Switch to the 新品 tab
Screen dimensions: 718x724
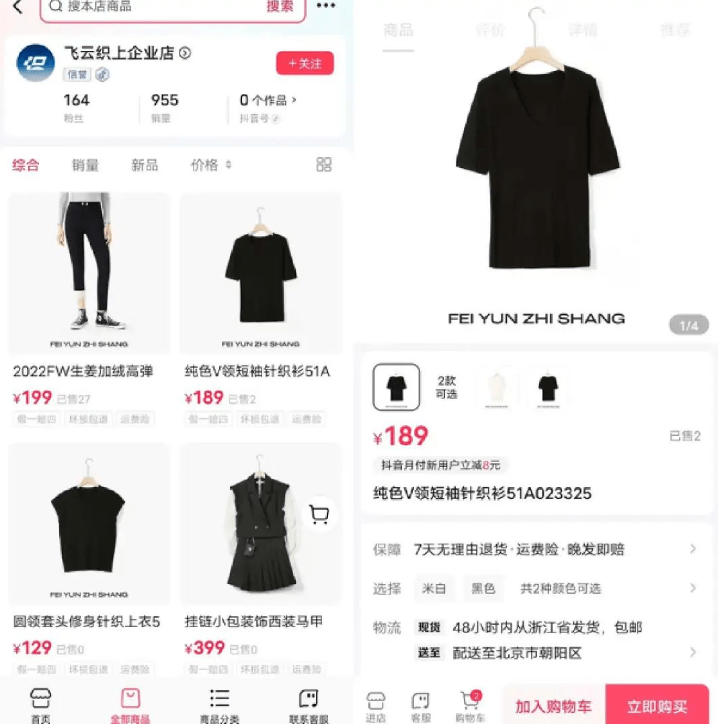(x=145, y=165)
